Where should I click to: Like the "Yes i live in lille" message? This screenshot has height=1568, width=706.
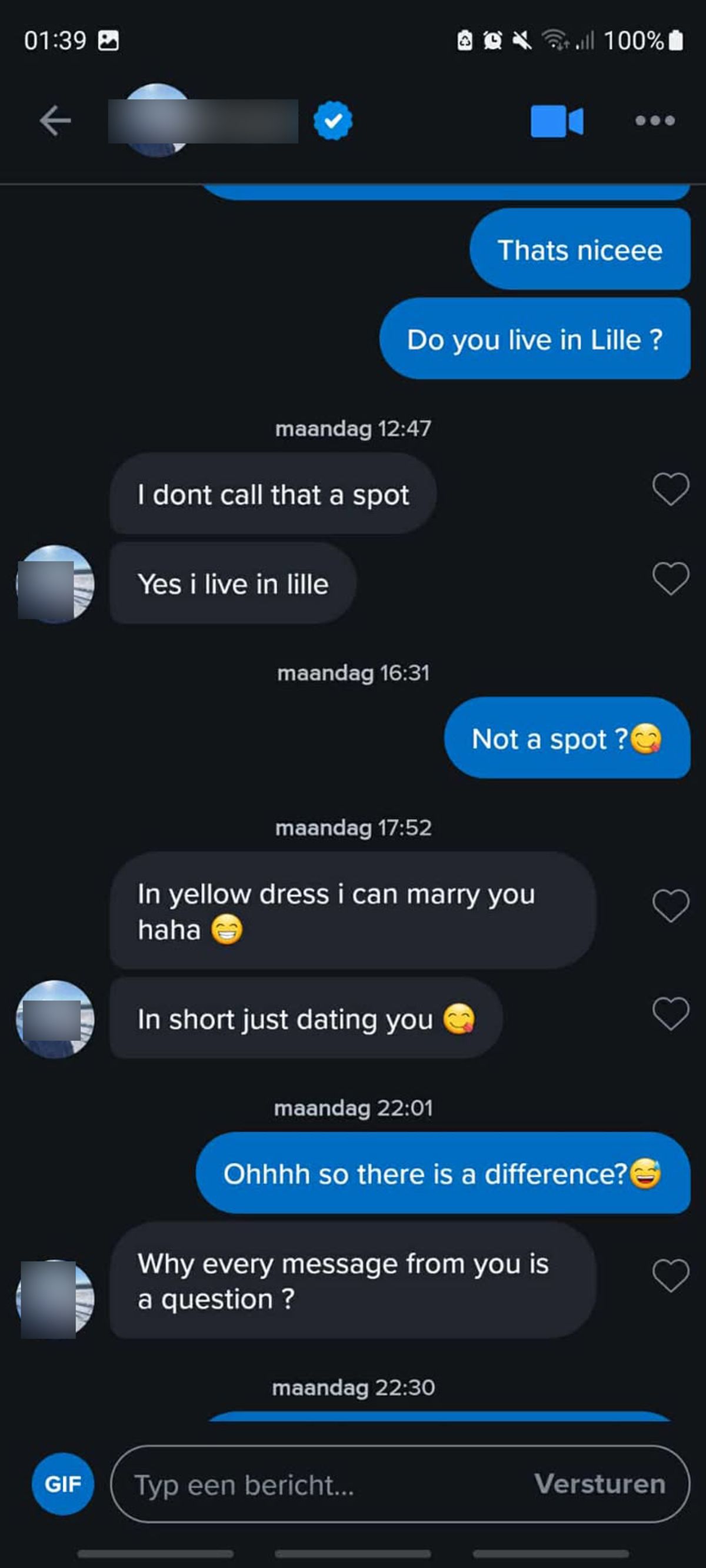coord(670,578)
